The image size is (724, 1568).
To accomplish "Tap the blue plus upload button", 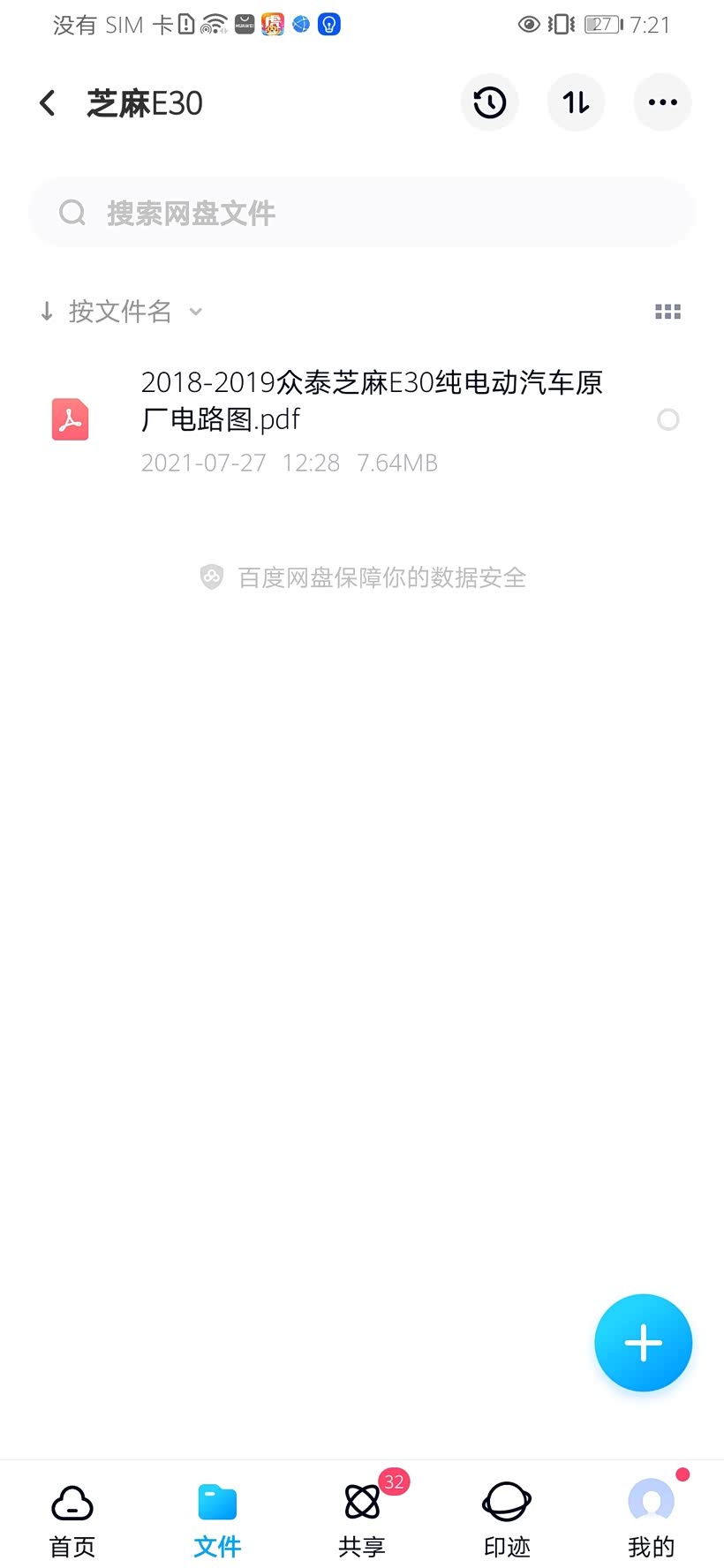I will [644, 1343].
